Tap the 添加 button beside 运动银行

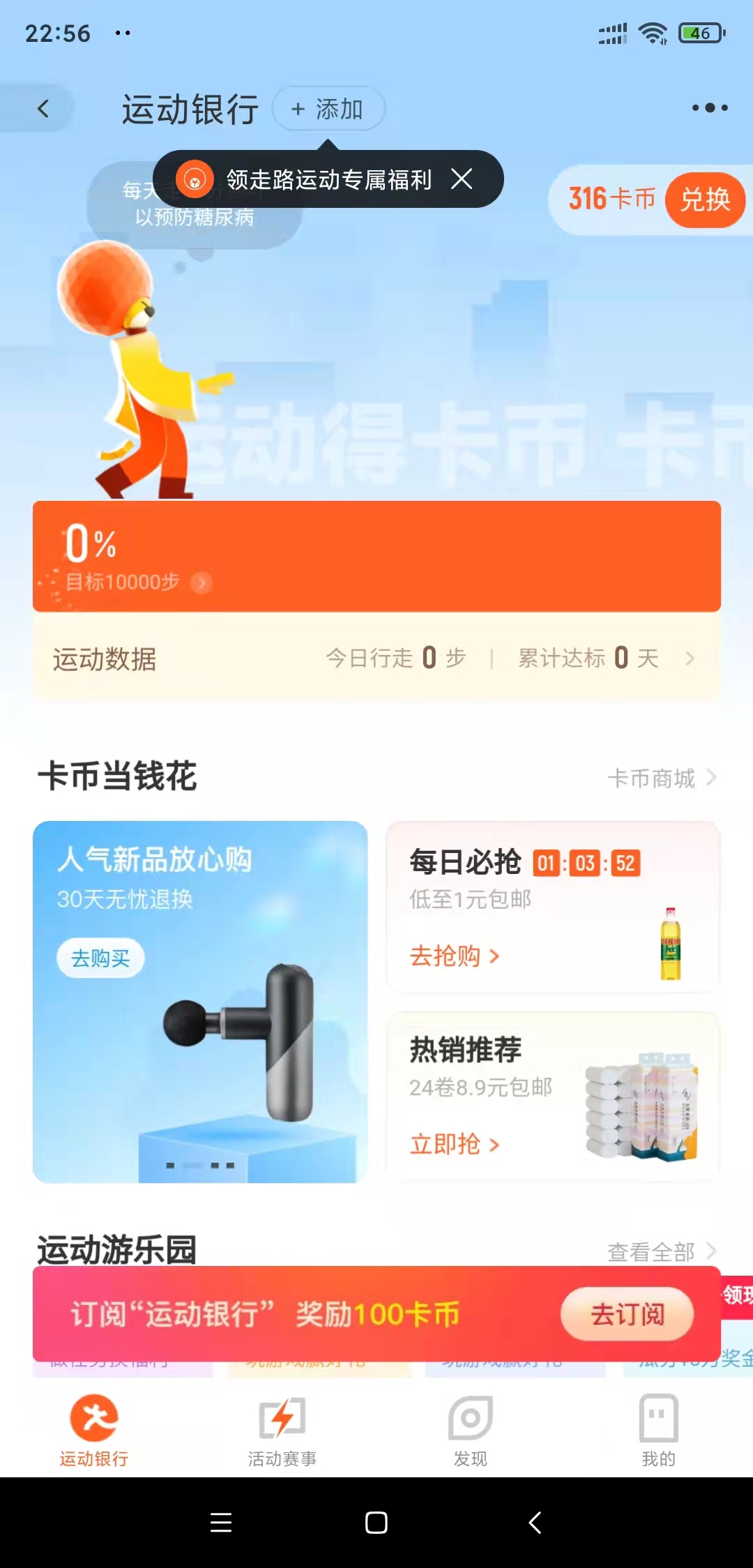point(328,109)
